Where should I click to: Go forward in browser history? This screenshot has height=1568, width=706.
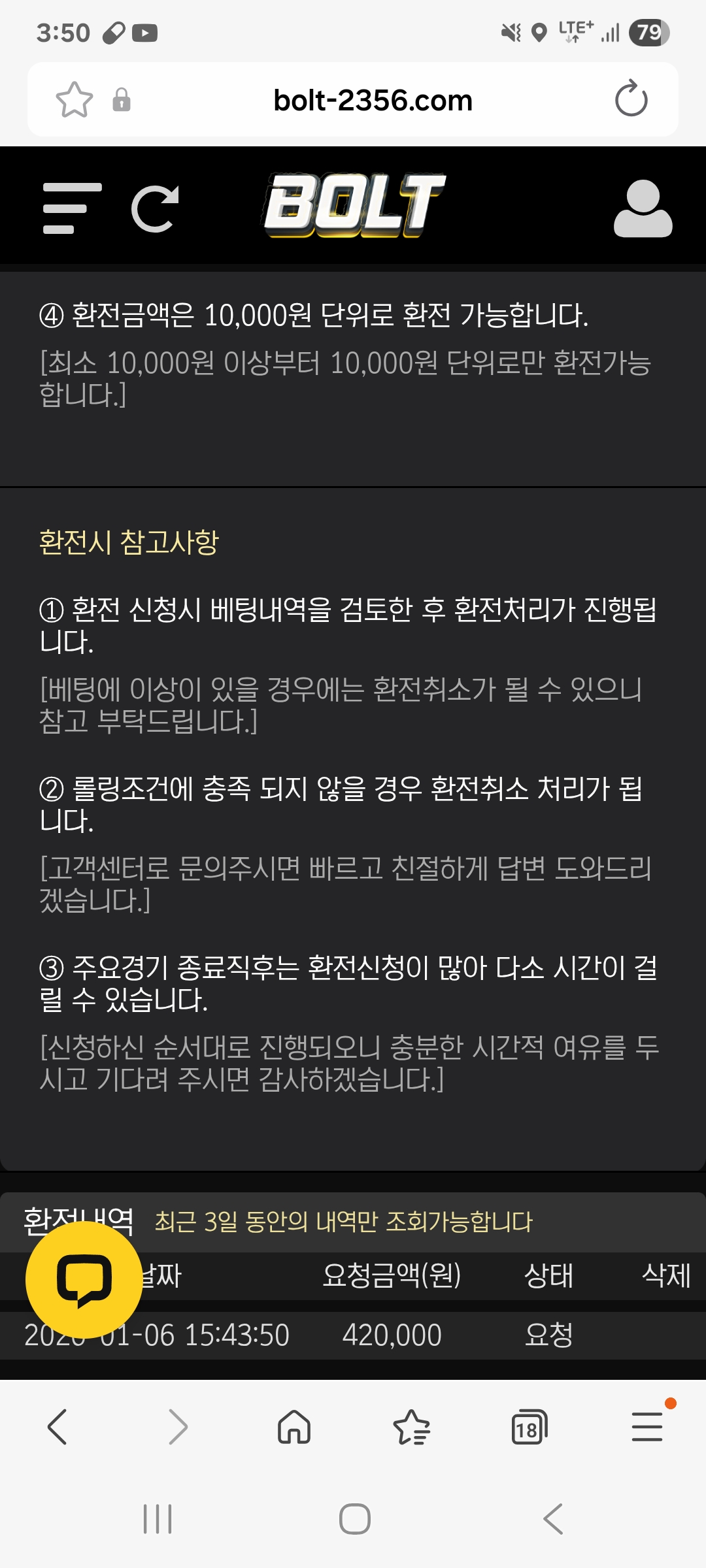click(177, 1426)
